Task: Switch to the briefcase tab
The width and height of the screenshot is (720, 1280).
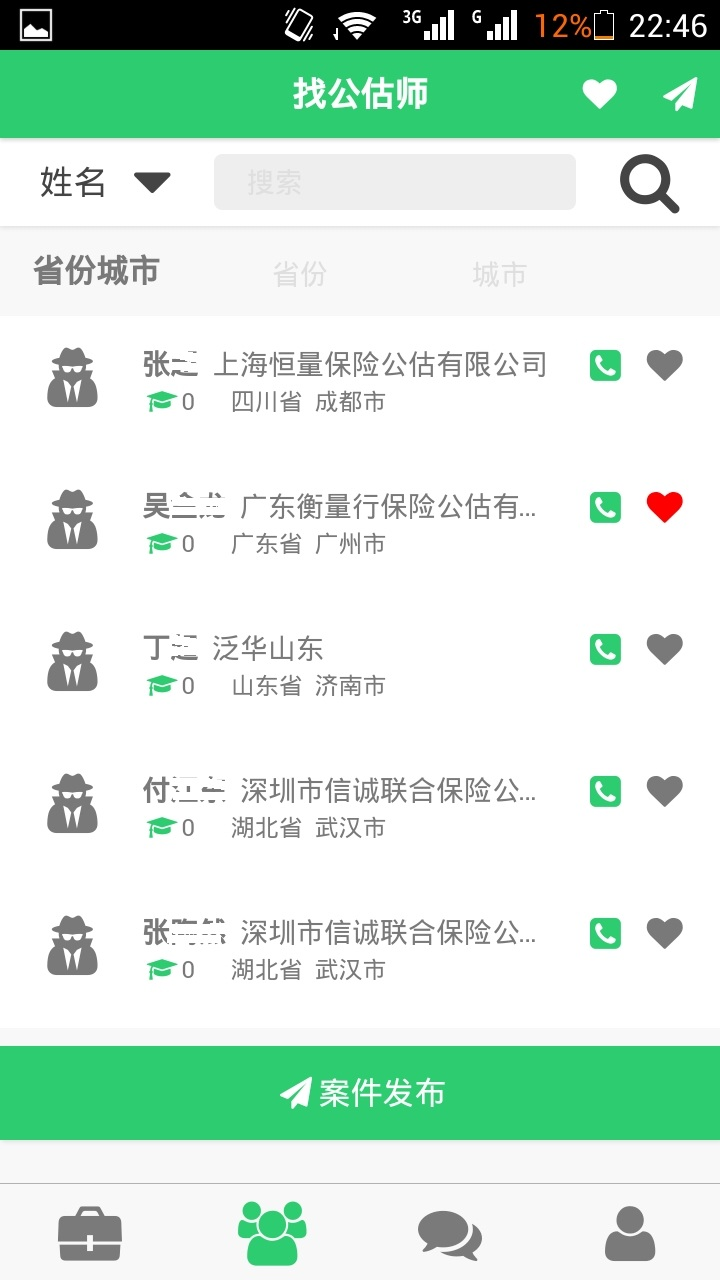Action: pyautogui.click(x=90, y=1234)
